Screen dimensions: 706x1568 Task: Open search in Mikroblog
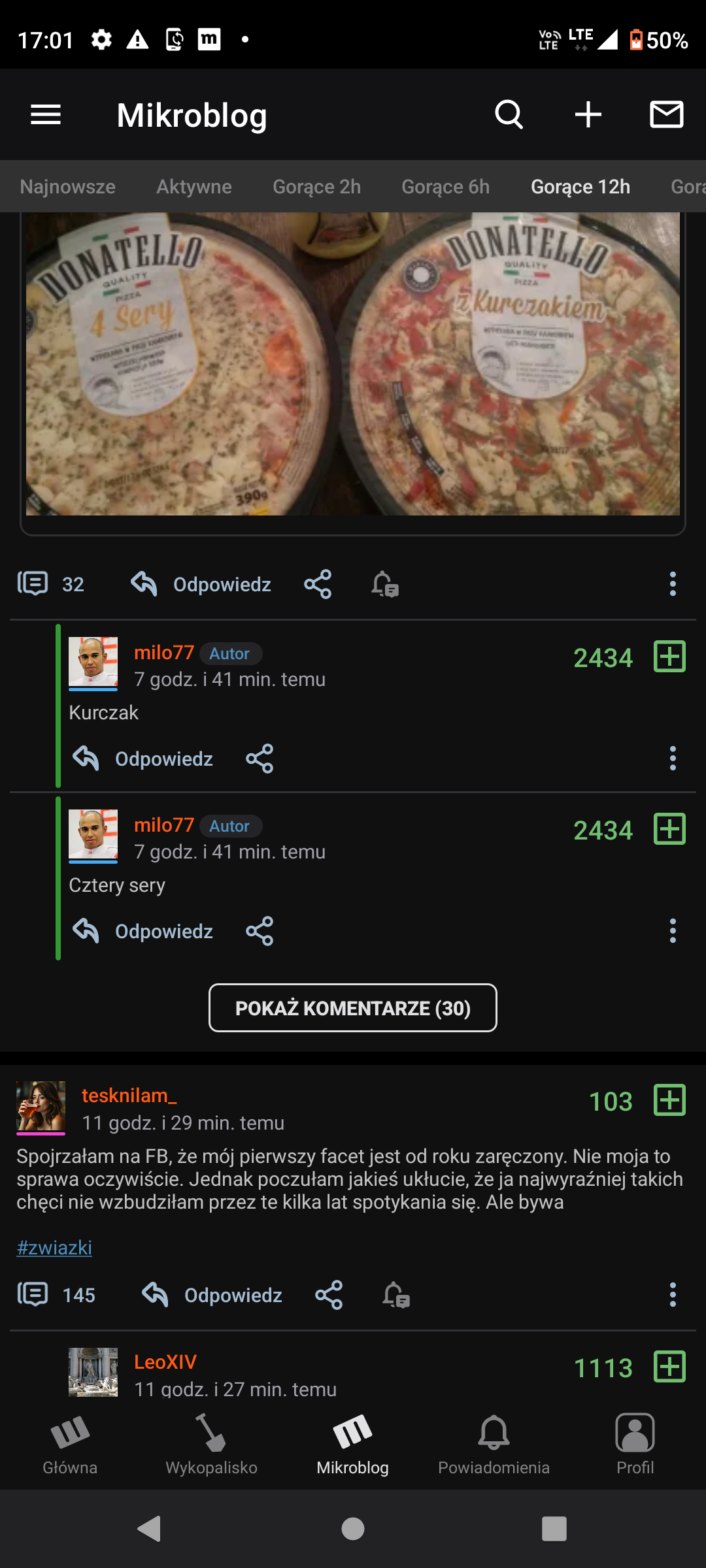coord(509,115)
